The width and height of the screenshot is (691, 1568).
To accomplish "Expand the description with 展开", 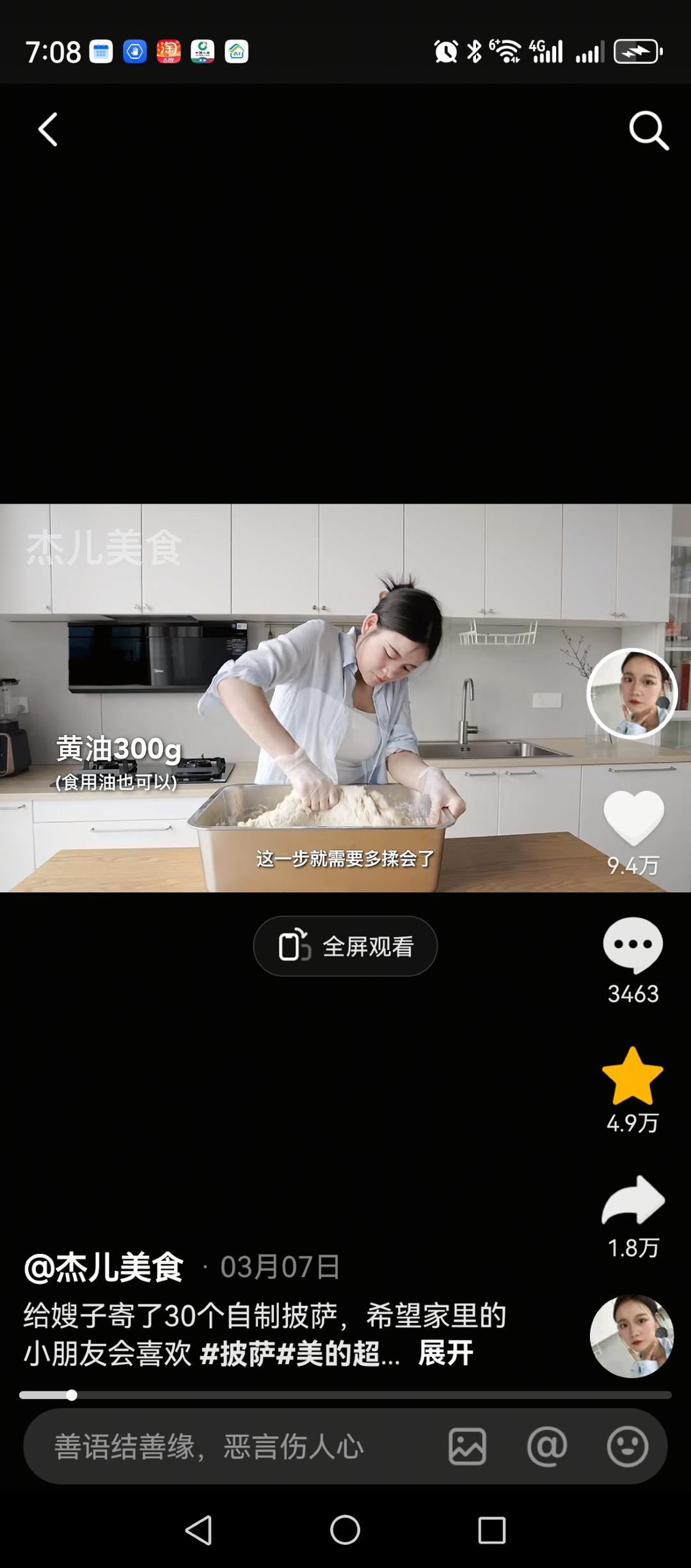I will pyautogui.click(x=446, y=1353).
